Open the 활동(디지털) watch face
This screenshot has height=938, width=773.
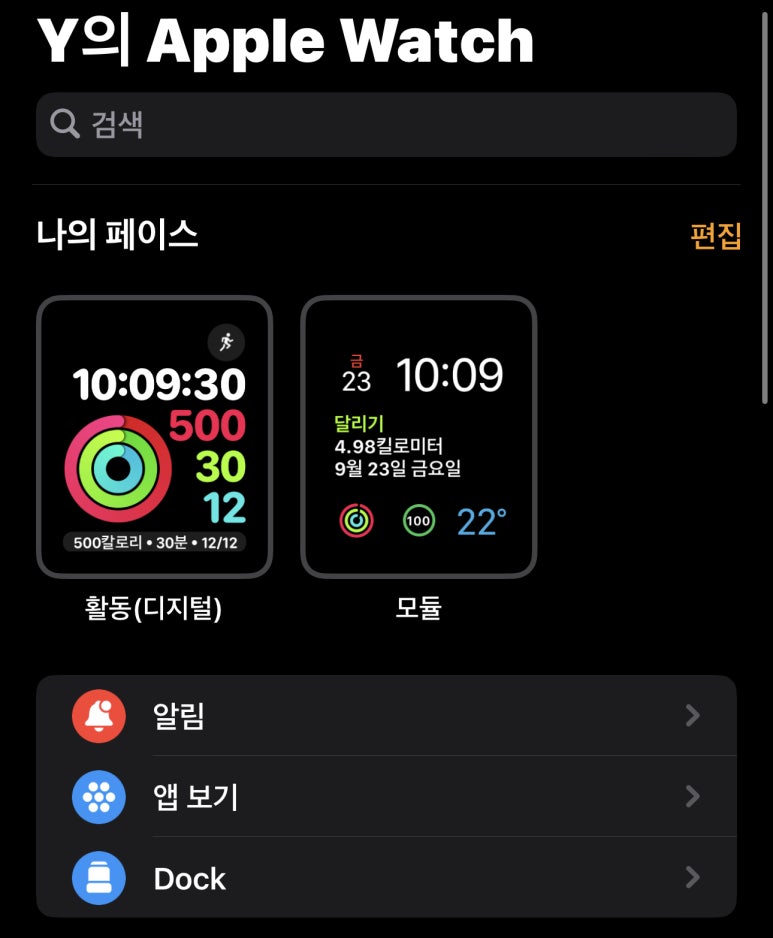[x=154, y=437]
